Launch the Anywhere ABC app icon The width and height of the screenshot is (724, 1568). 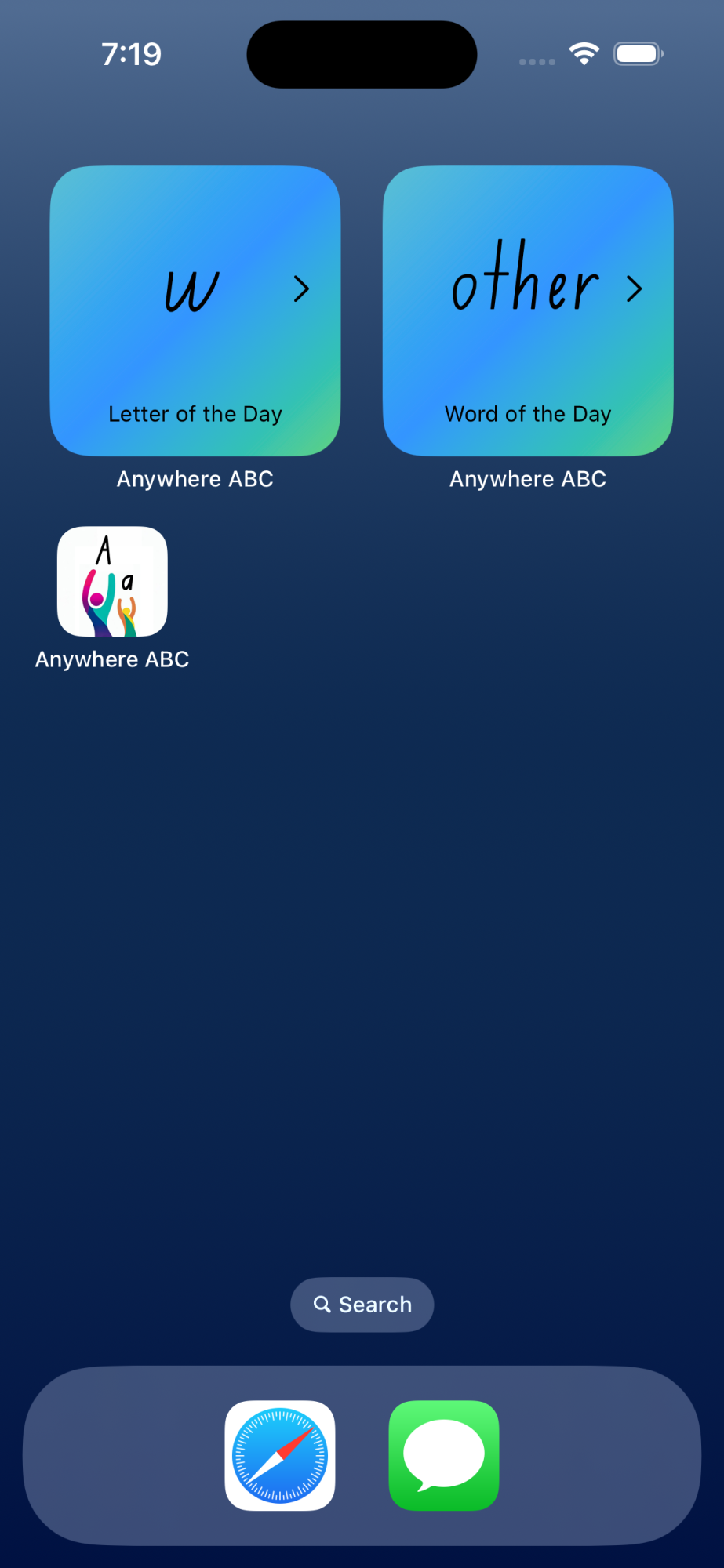click(x=112, y=582)
